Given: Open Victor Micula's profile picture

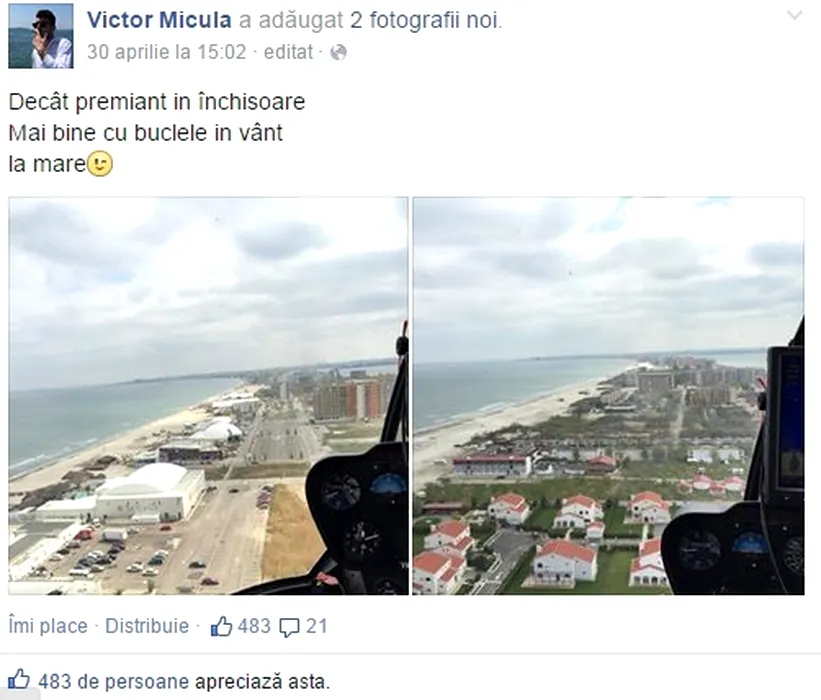Looking at the screenshot, I should click(41, 35).
